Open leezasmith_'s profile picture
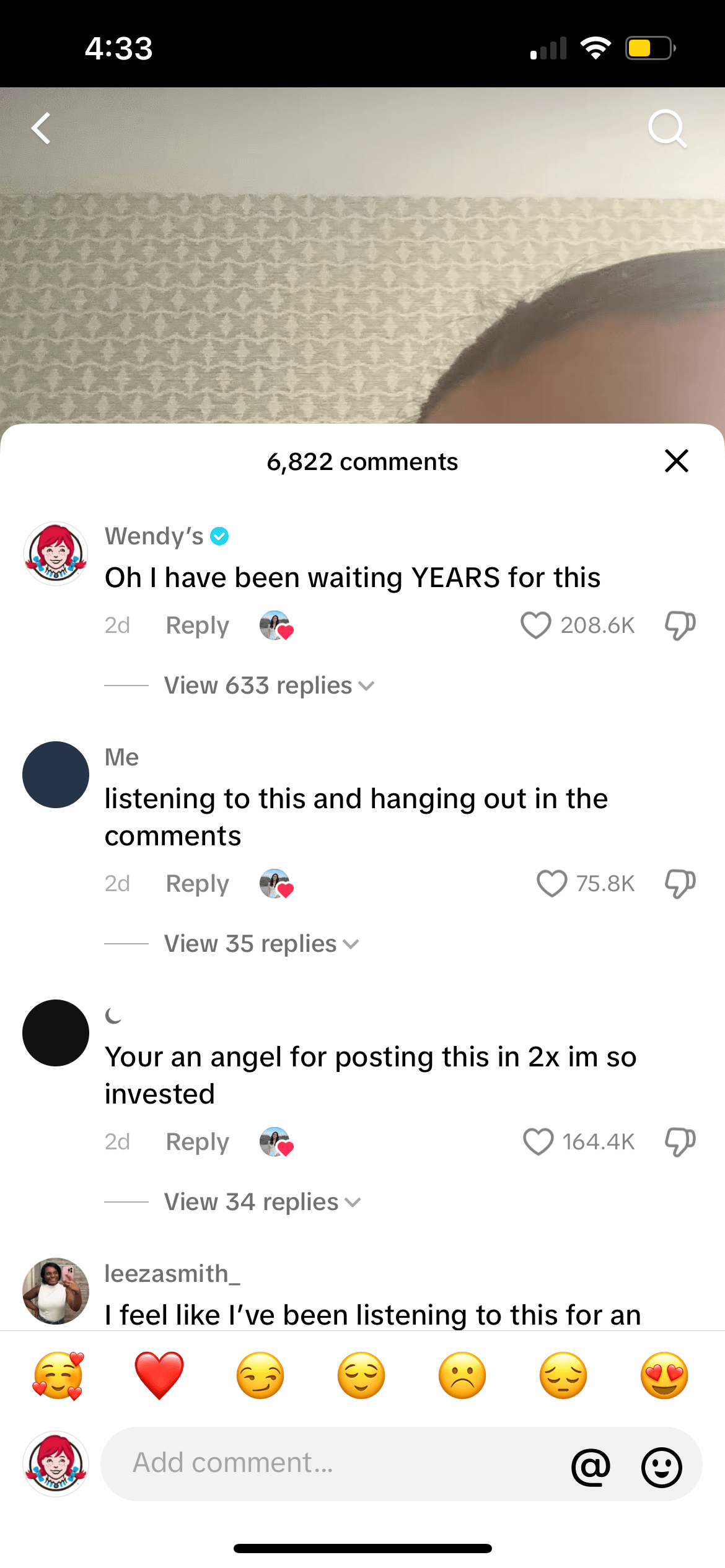The image size is (725, 1568). click(55, 1291)
